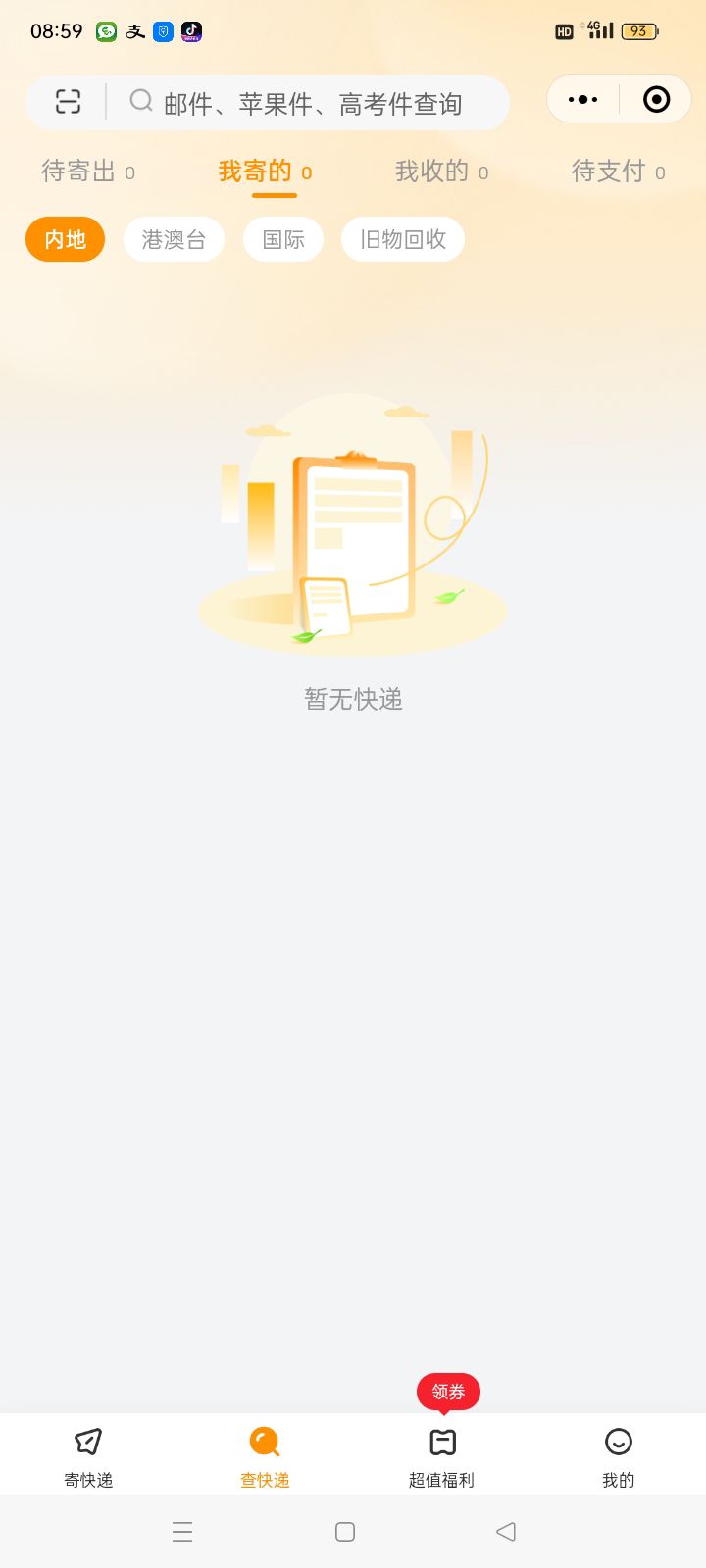Tap the scan icon beside search

coord(68,102)
